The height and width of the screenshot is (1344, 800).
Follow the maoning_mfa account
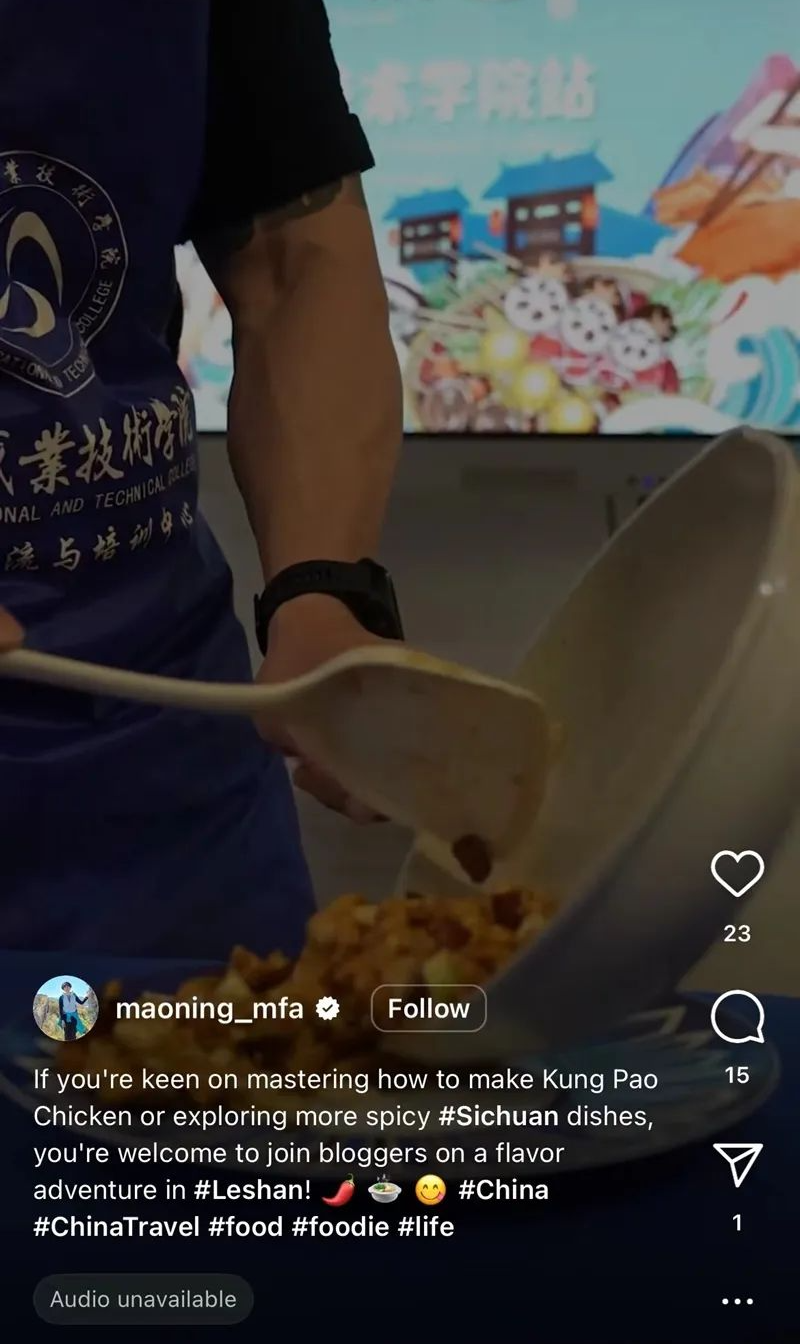[x=428, y=1008]
